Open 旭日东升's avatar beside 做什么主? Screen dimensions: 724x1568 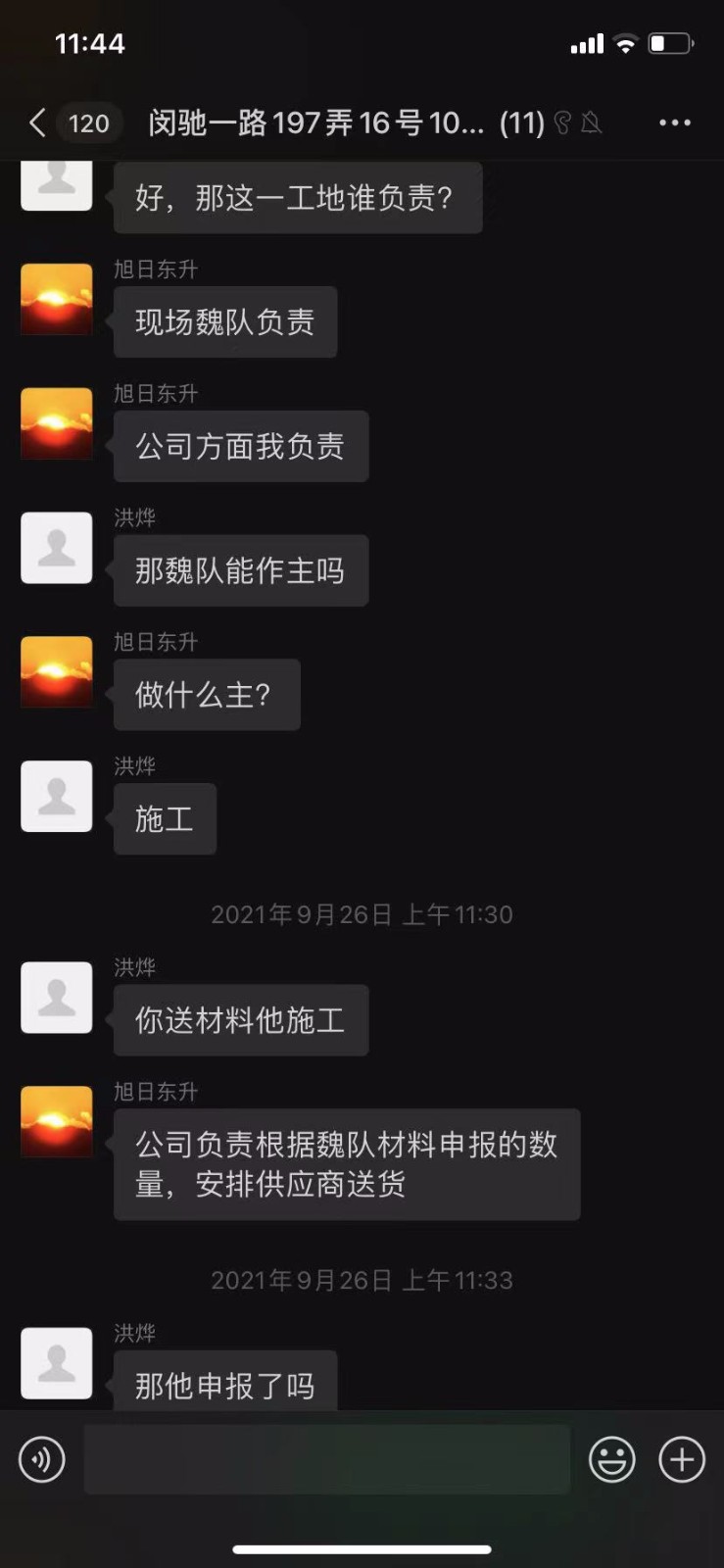[x=57, y=671]
